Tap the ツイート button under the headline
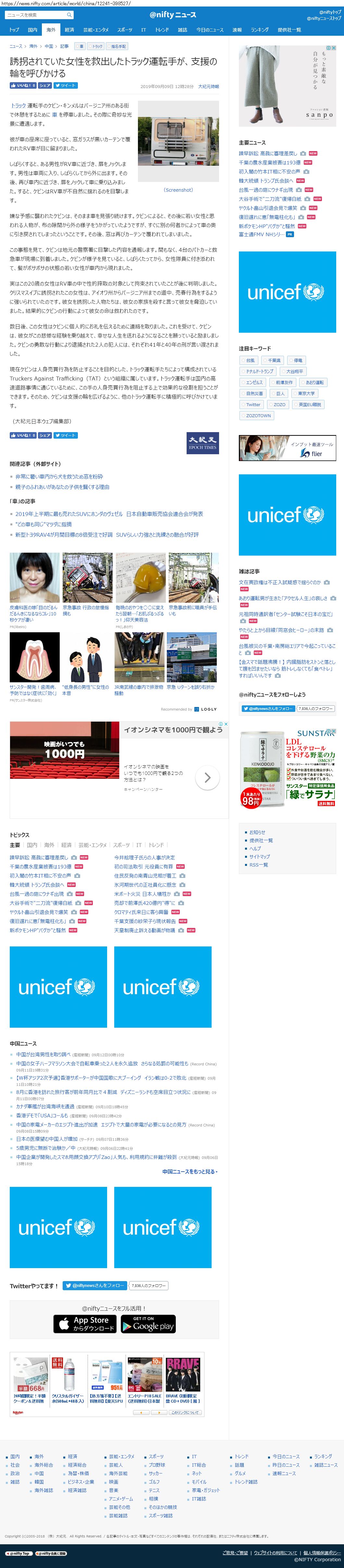Viewport: 344px width, 1568px height. pos(66,86)
